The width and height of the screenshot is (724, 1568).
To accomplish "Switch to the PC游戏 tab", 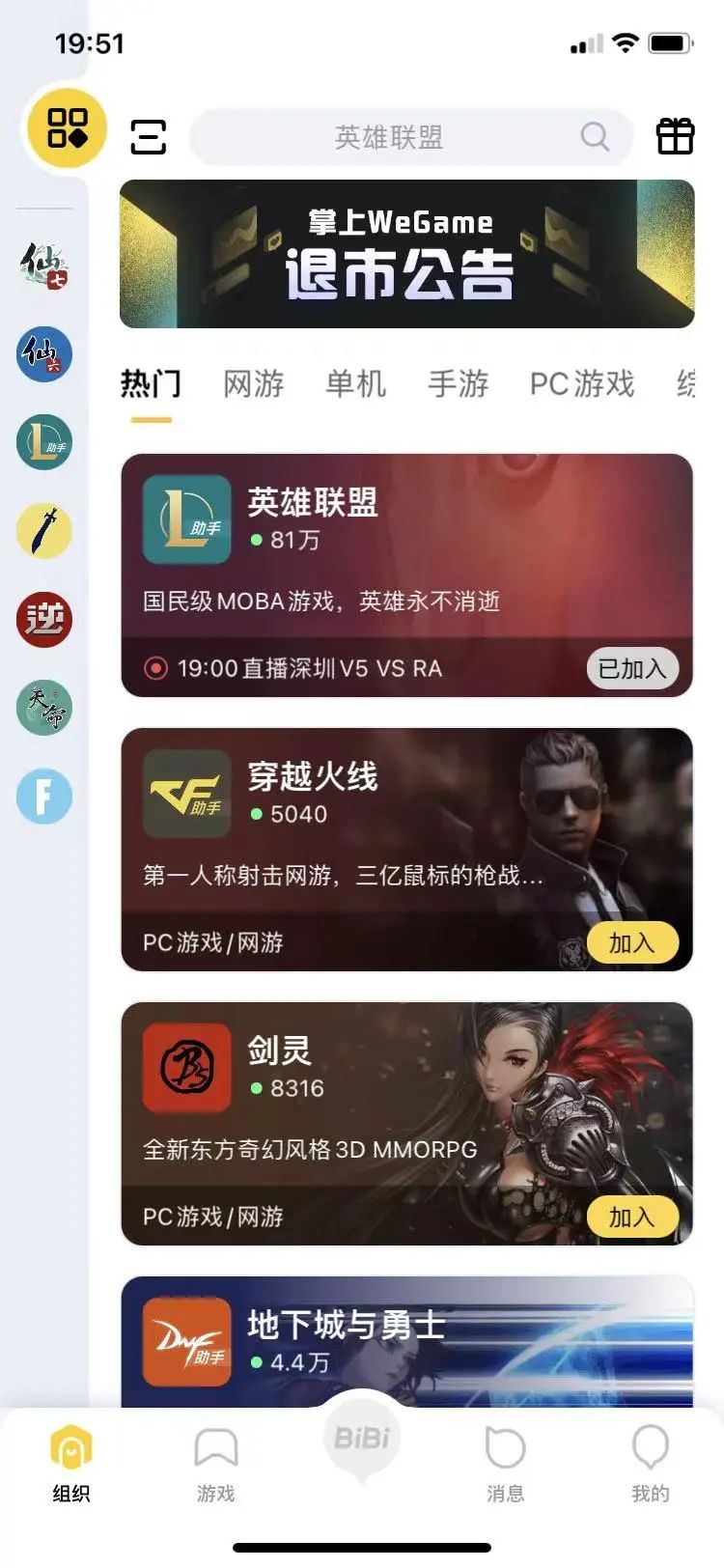I will [581, 384].
